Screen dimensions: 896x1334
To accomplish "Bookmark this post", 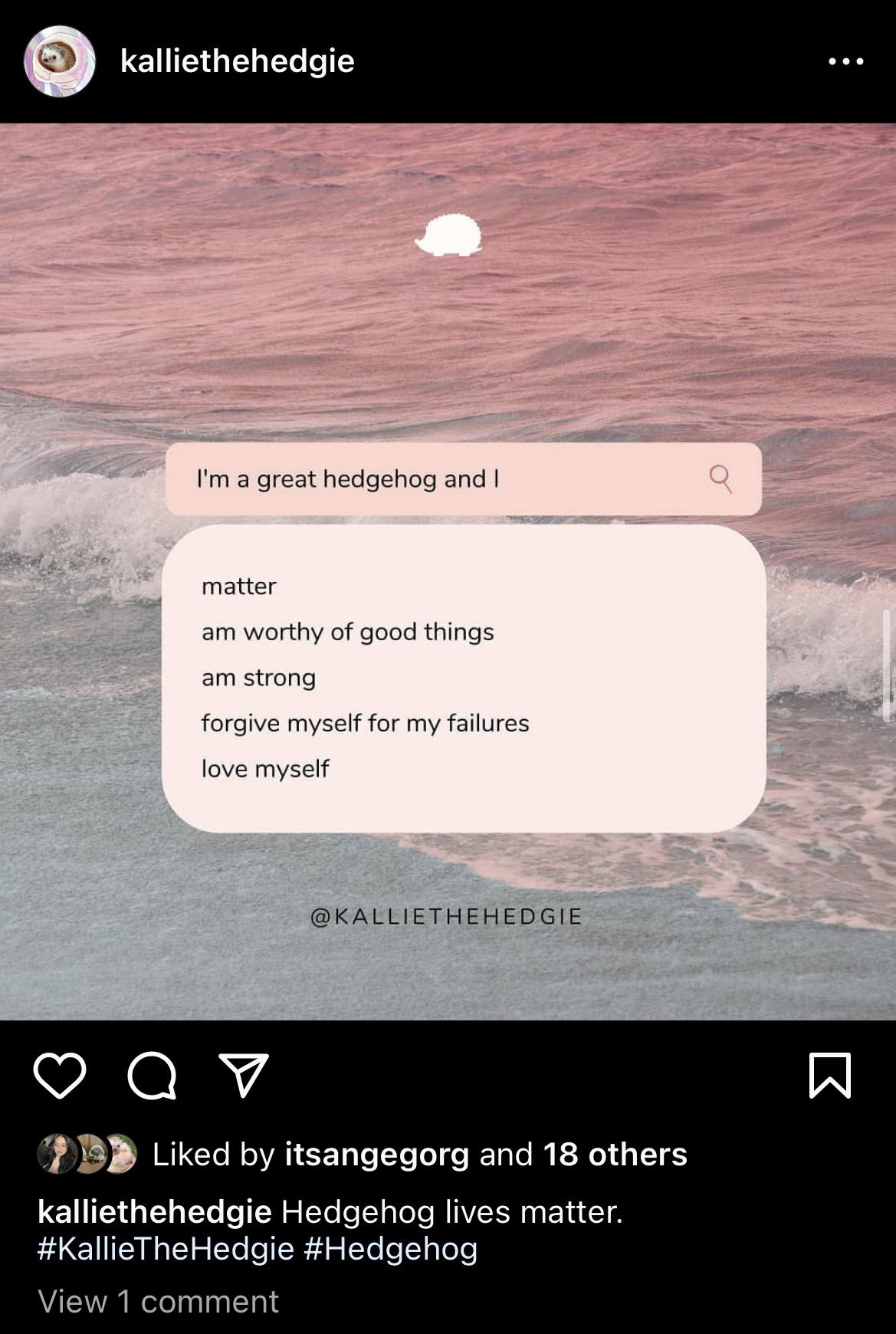I will 830,1075.
